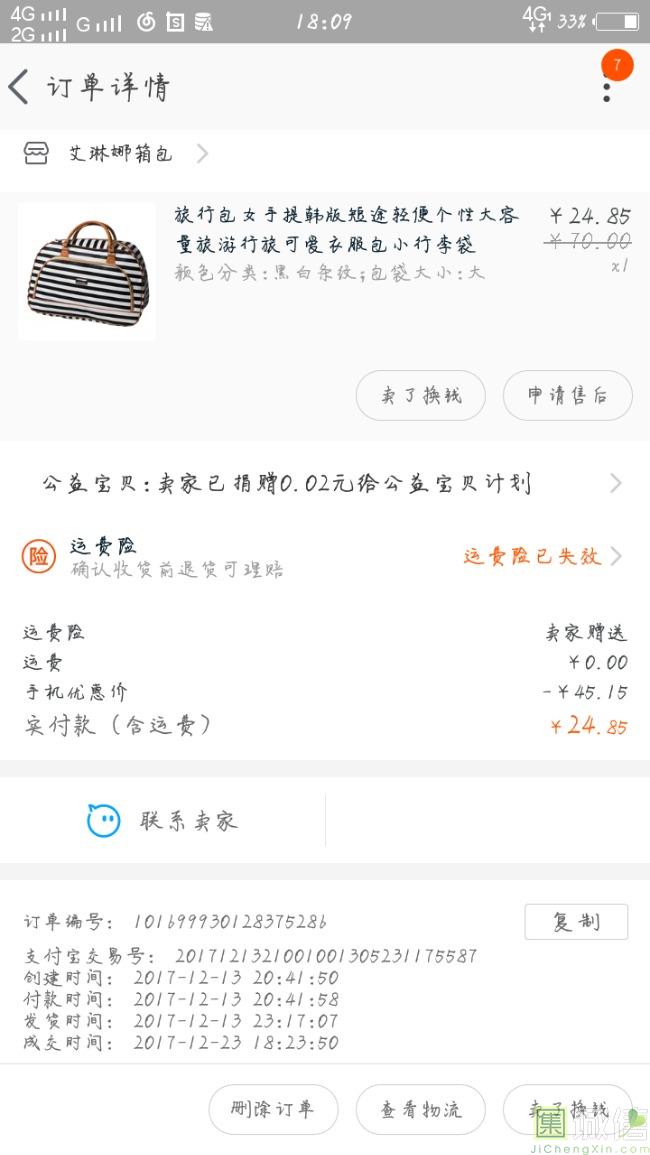Go back from 订单详情
650x1155 pixels.
(x=20, y=87)
